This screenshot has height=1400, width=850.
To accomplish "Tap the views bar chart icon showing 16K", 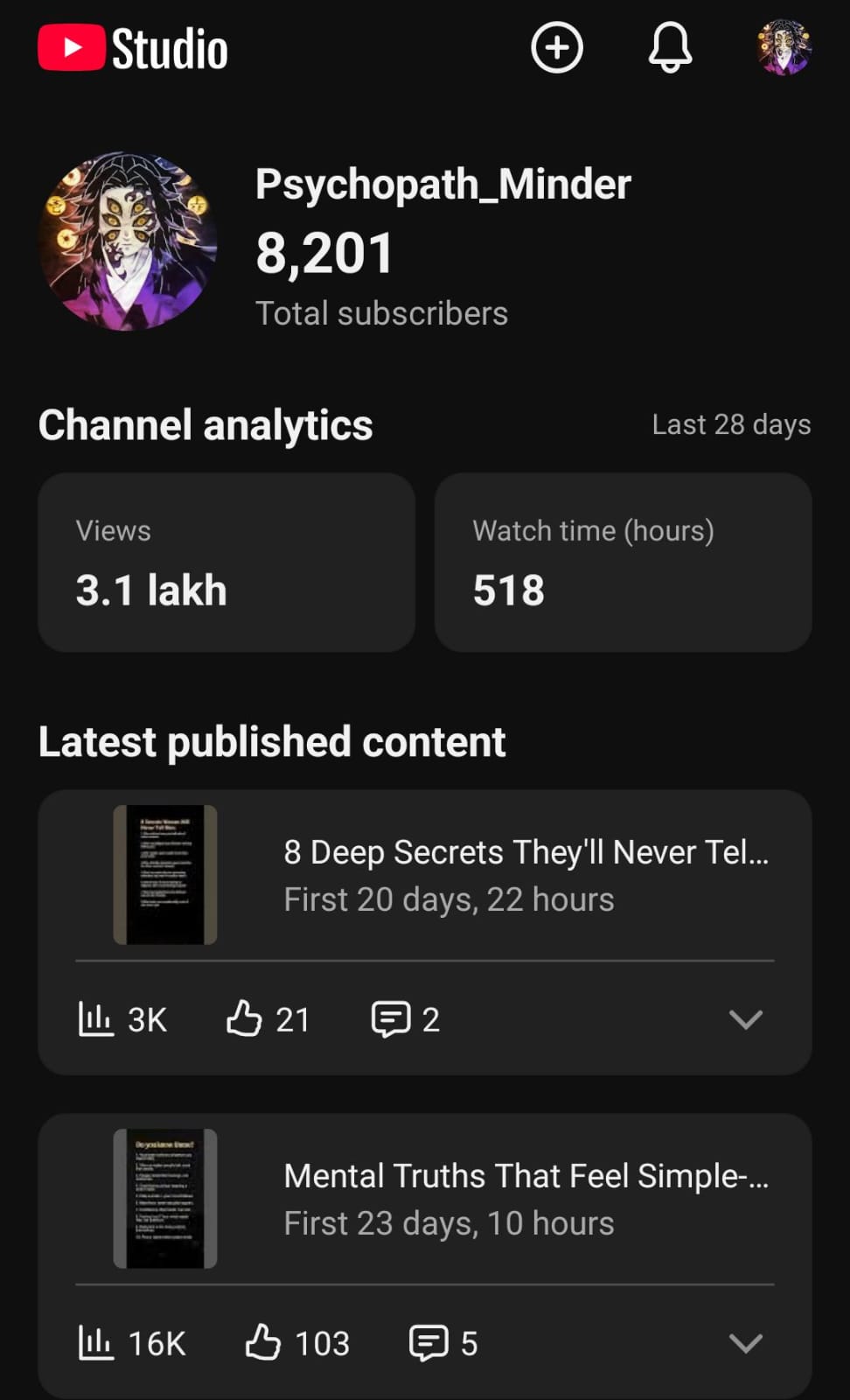I will pyautogui.click(x=96, y=1342).
